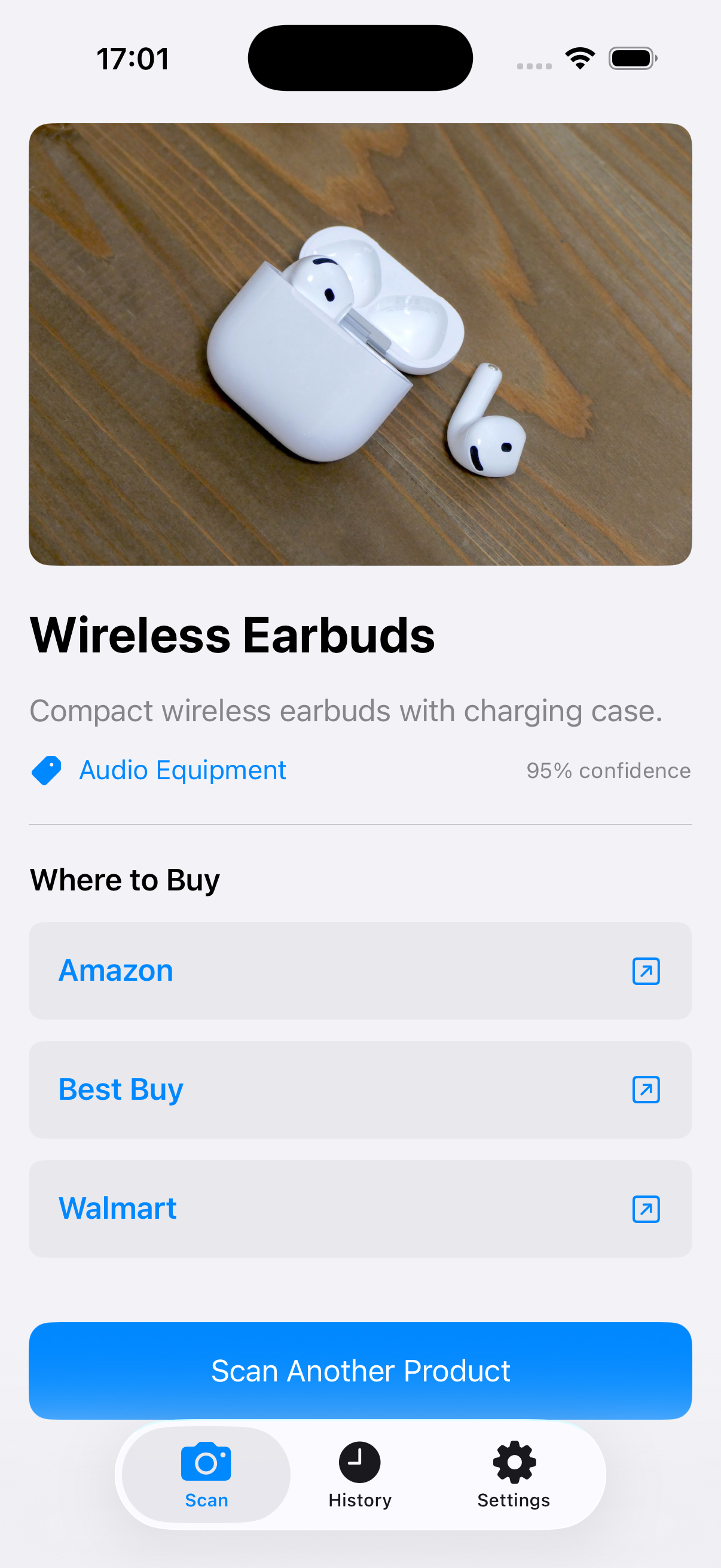721x1568 pixels.
Task: Open the Settings tab
Action: 514,1474
